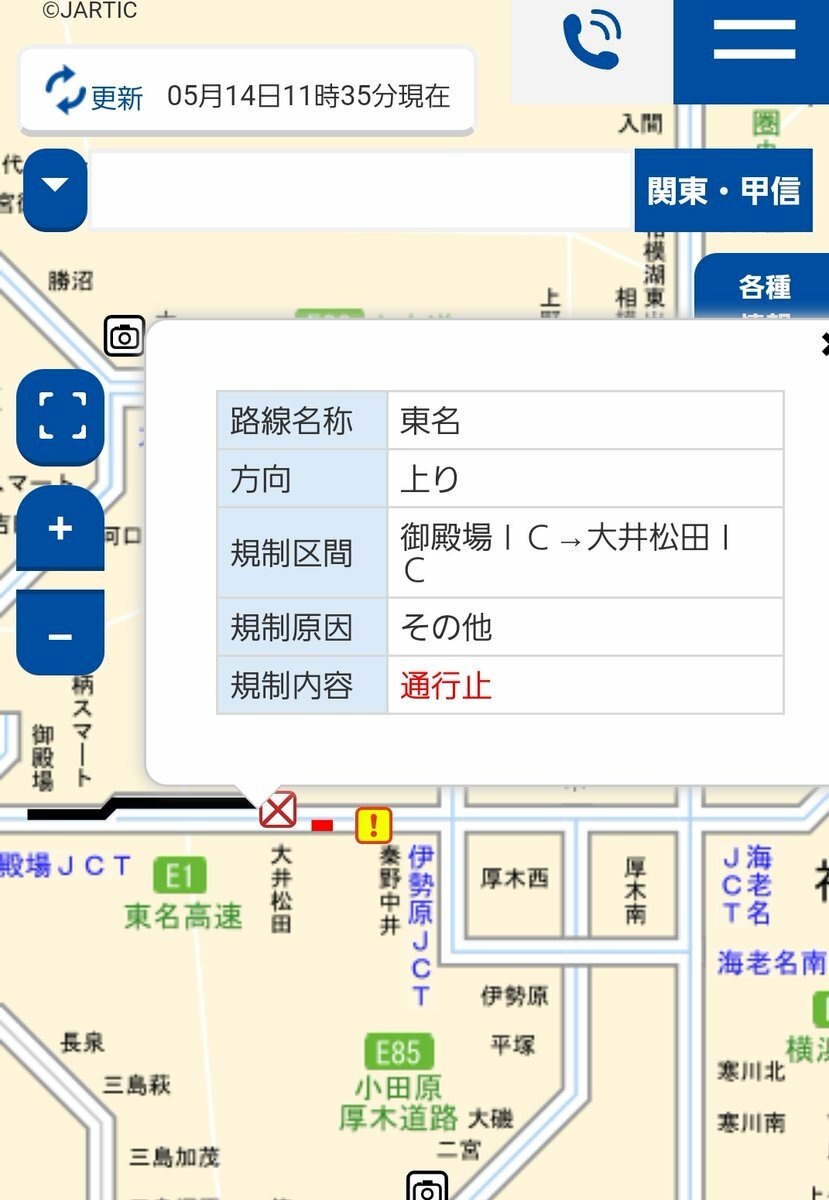Zoom out with the minus button
Image resolution: width=829 pixels, height=1200 pixels.
pyautogui.click(x=60, y=634)
